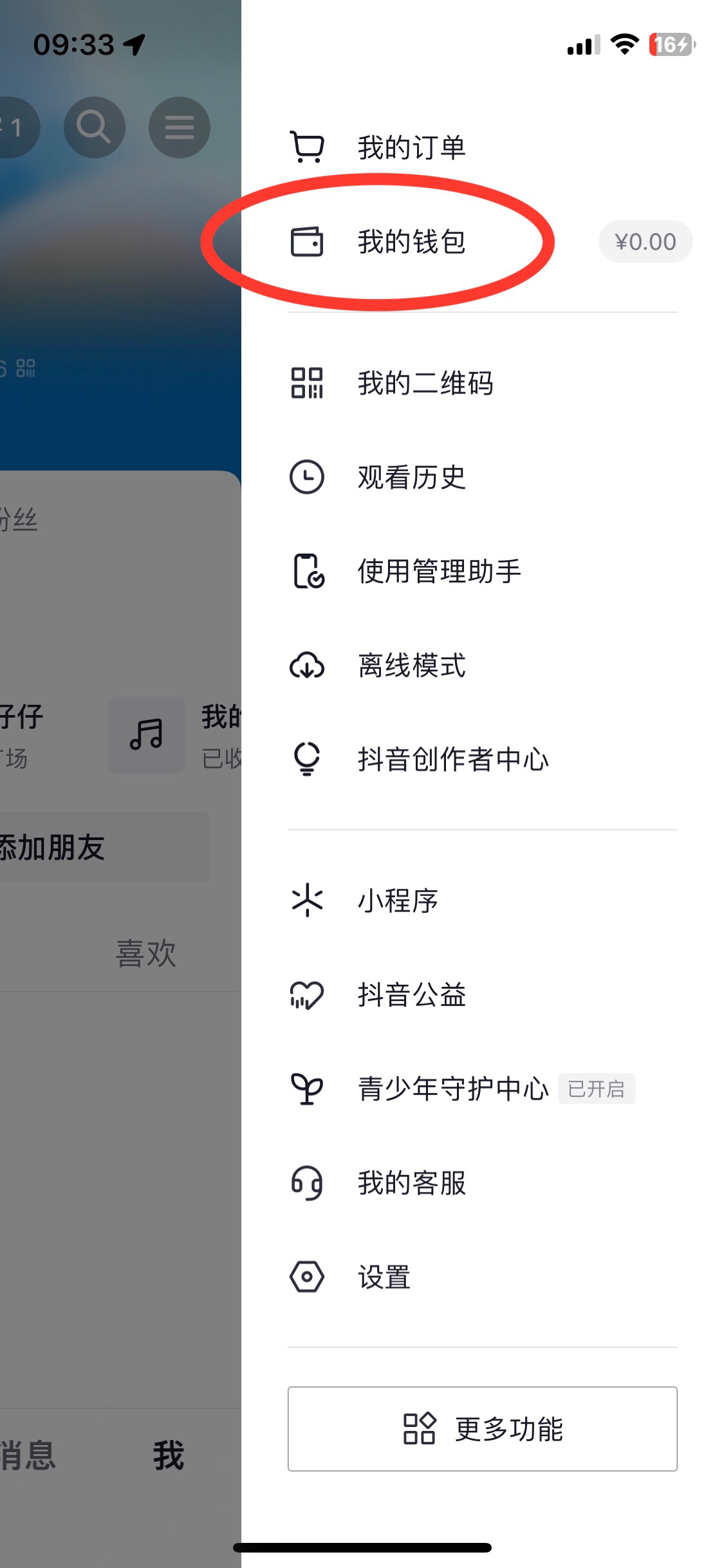Close drawer via the hamburger menu icon

pos(179,127)
